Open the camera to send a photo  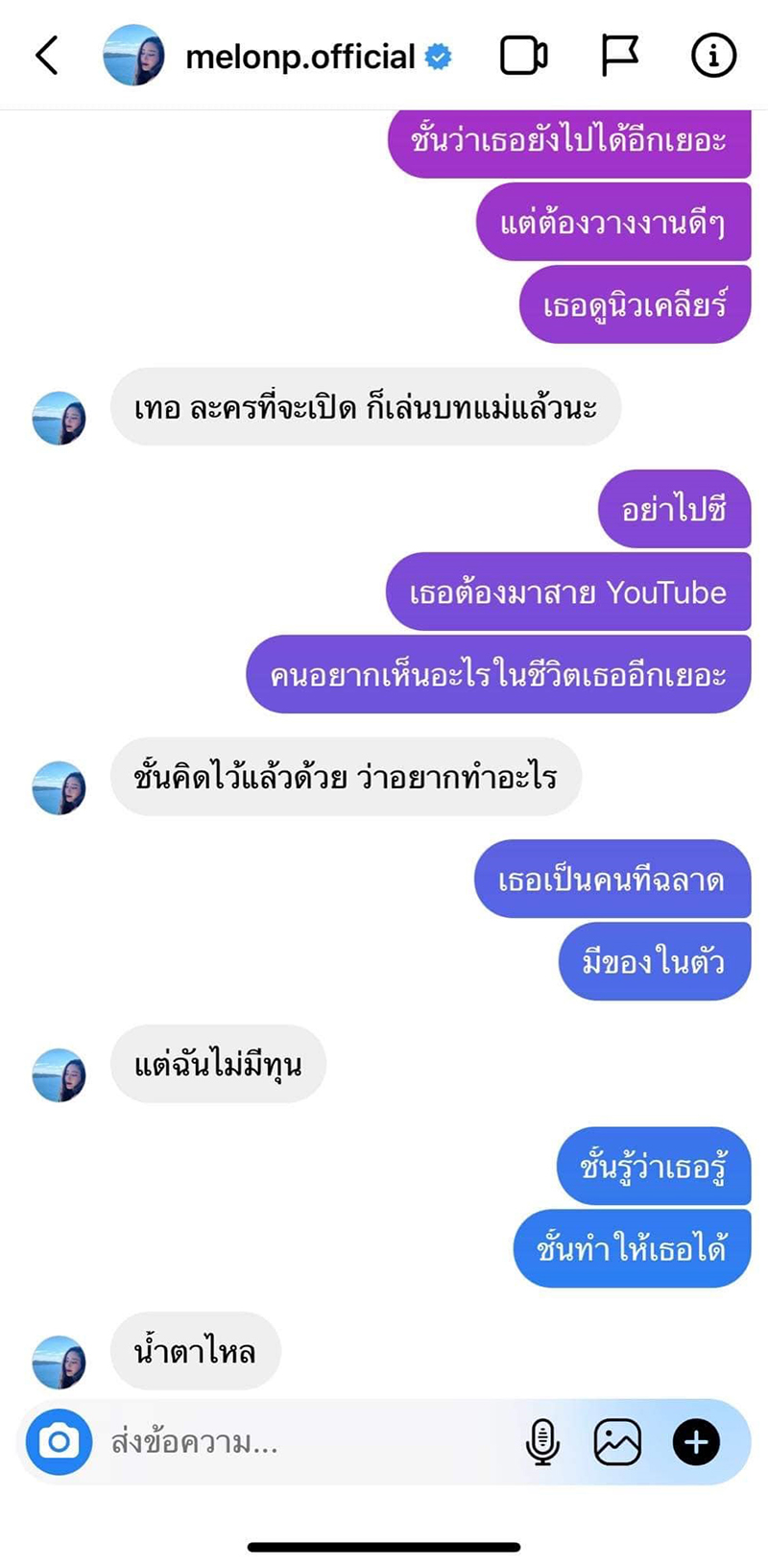(60, 1441)
